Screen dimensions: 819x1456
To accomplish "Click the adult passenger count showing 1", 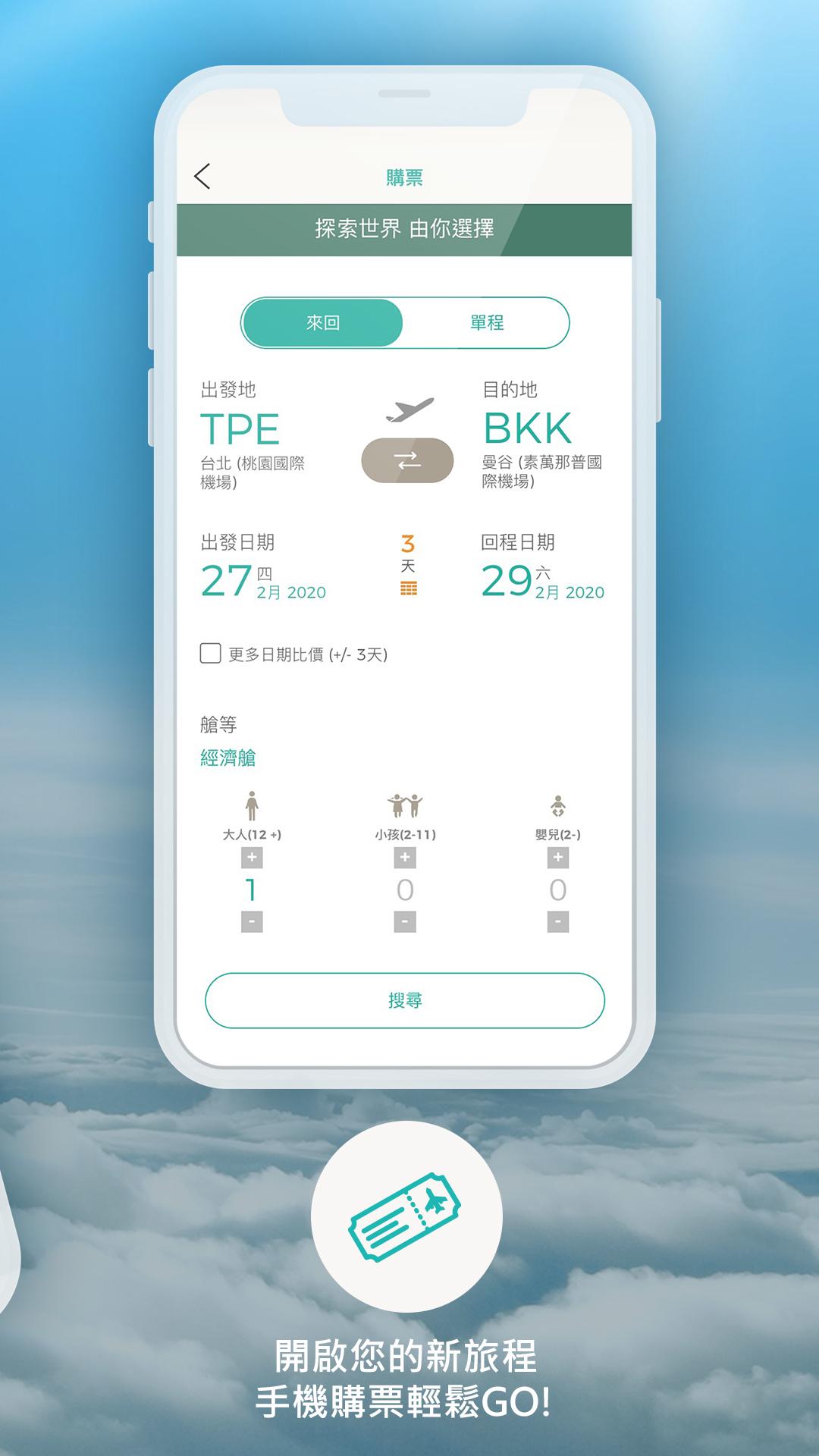I will coord(250,889).
